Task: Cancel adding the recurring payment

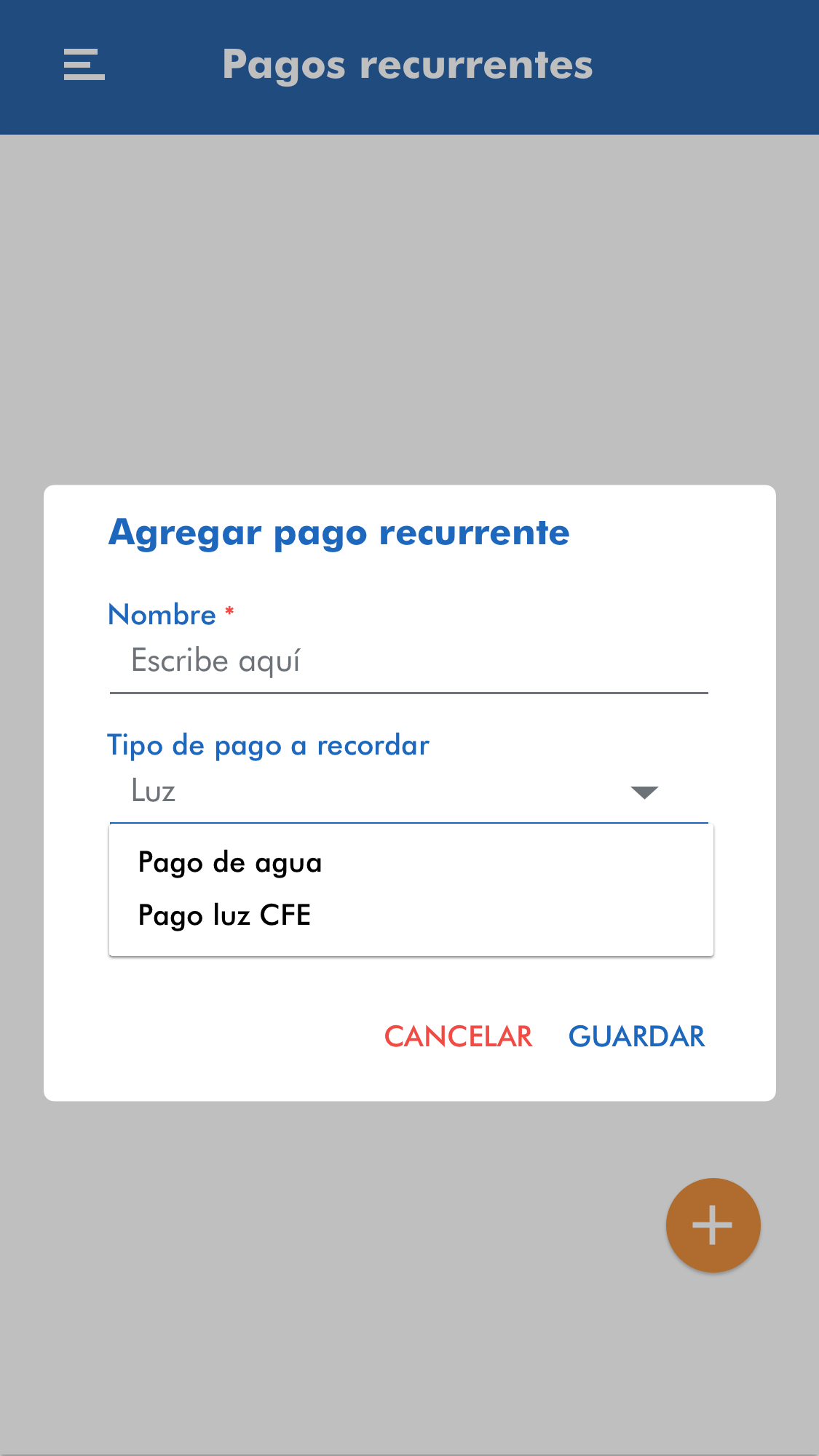Action: click(x=458, y=1036)
